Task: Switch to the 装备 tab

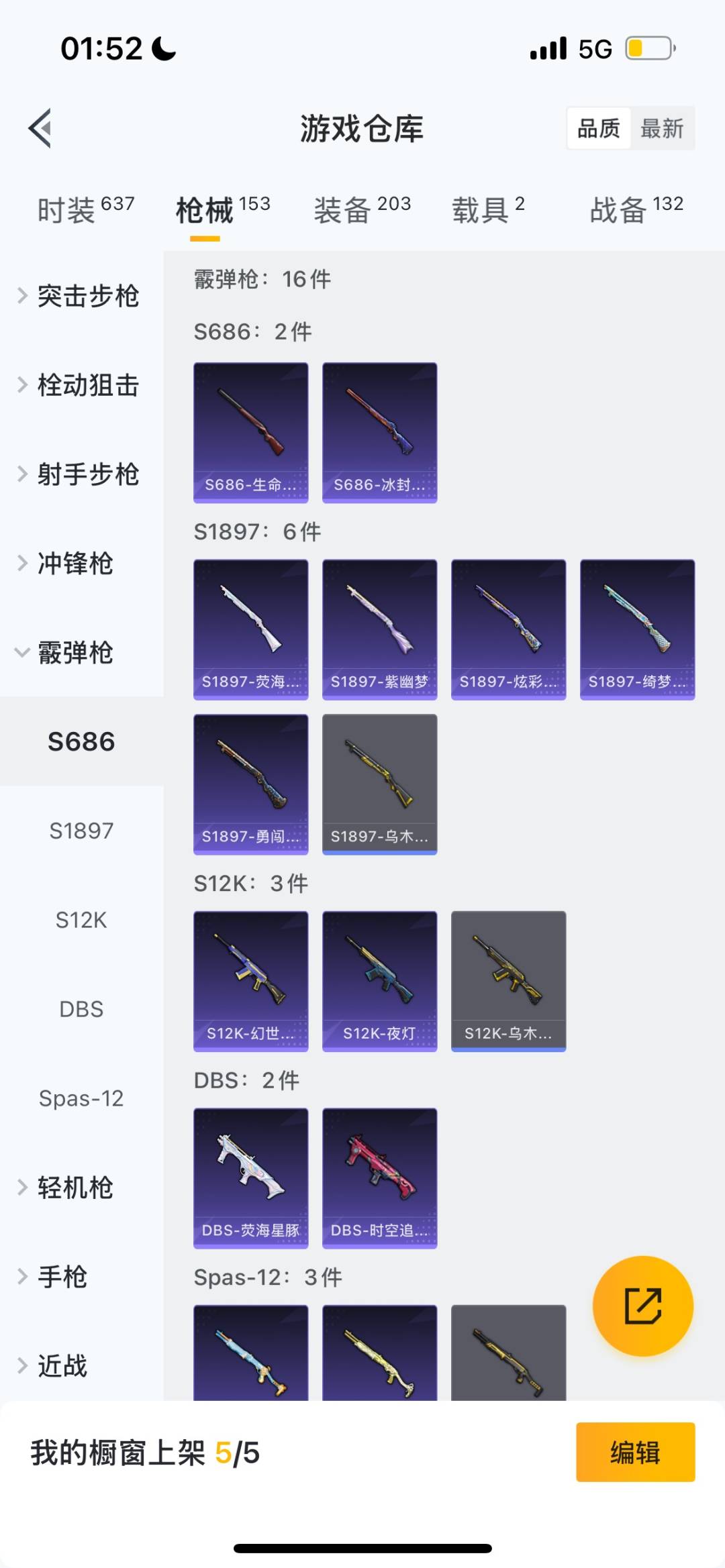Action: 362,210
